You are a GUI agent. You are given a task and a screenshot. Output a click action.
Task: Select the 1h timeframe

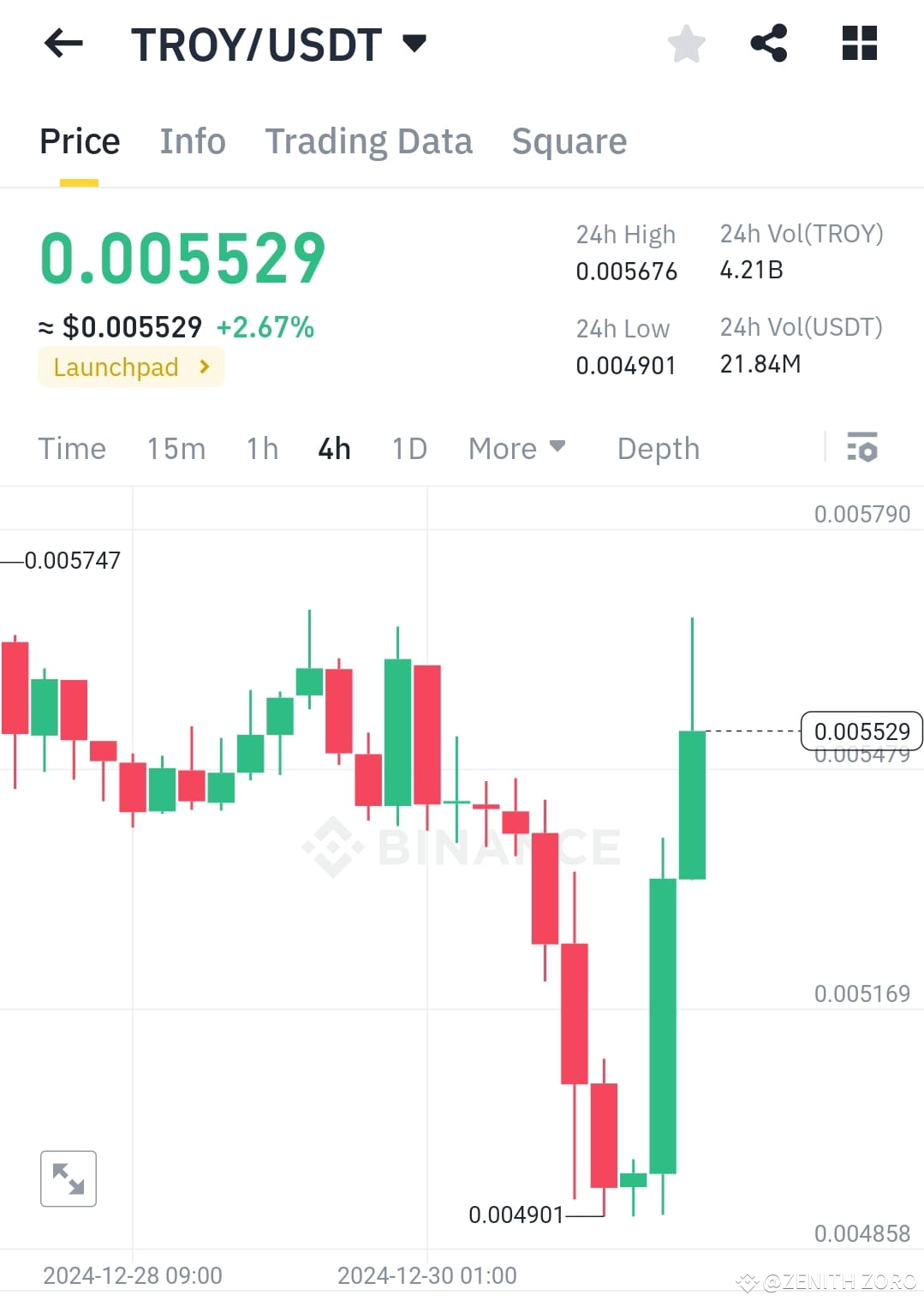[x=261, y=448]
